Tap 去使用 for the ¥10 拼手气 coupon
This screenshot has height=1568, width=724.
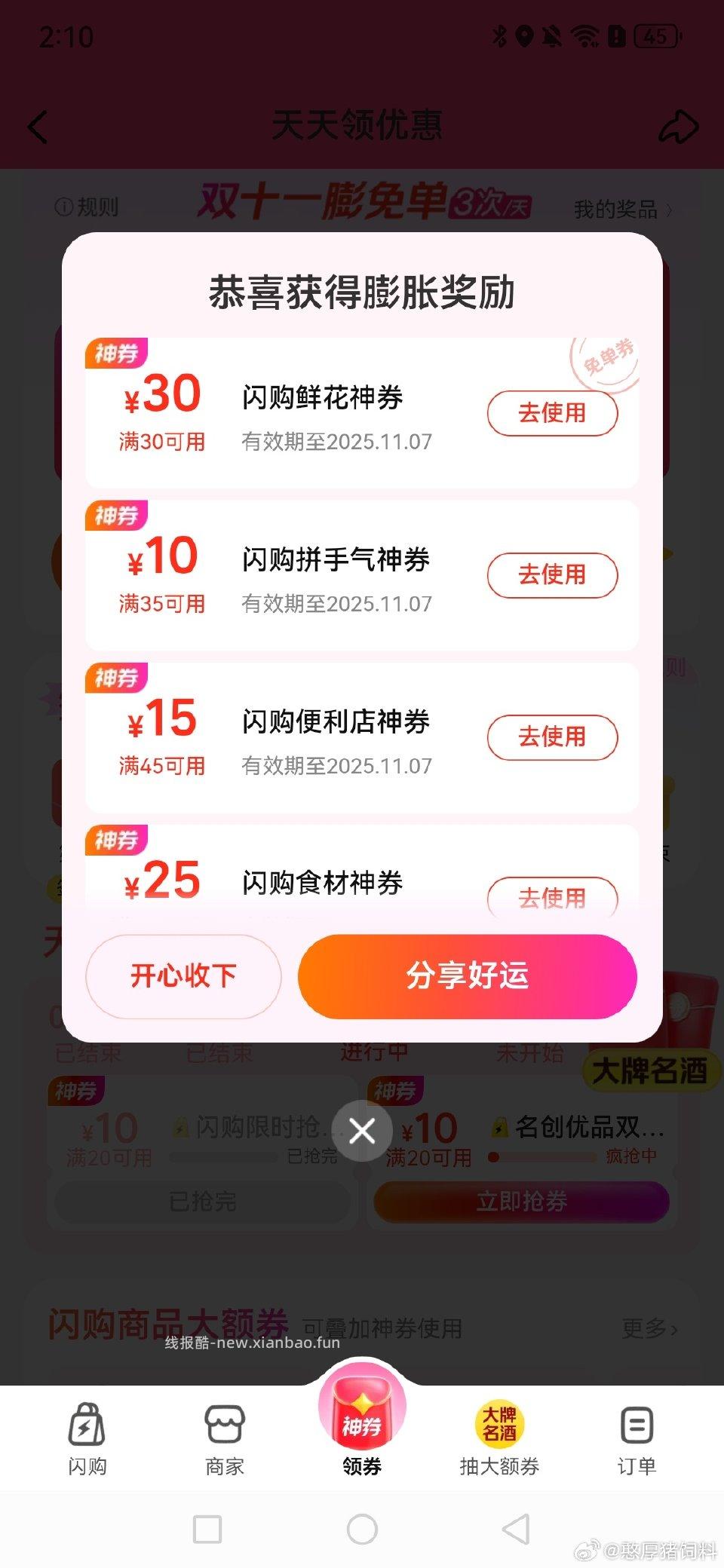pyautogui.click(x=553, y=575)
